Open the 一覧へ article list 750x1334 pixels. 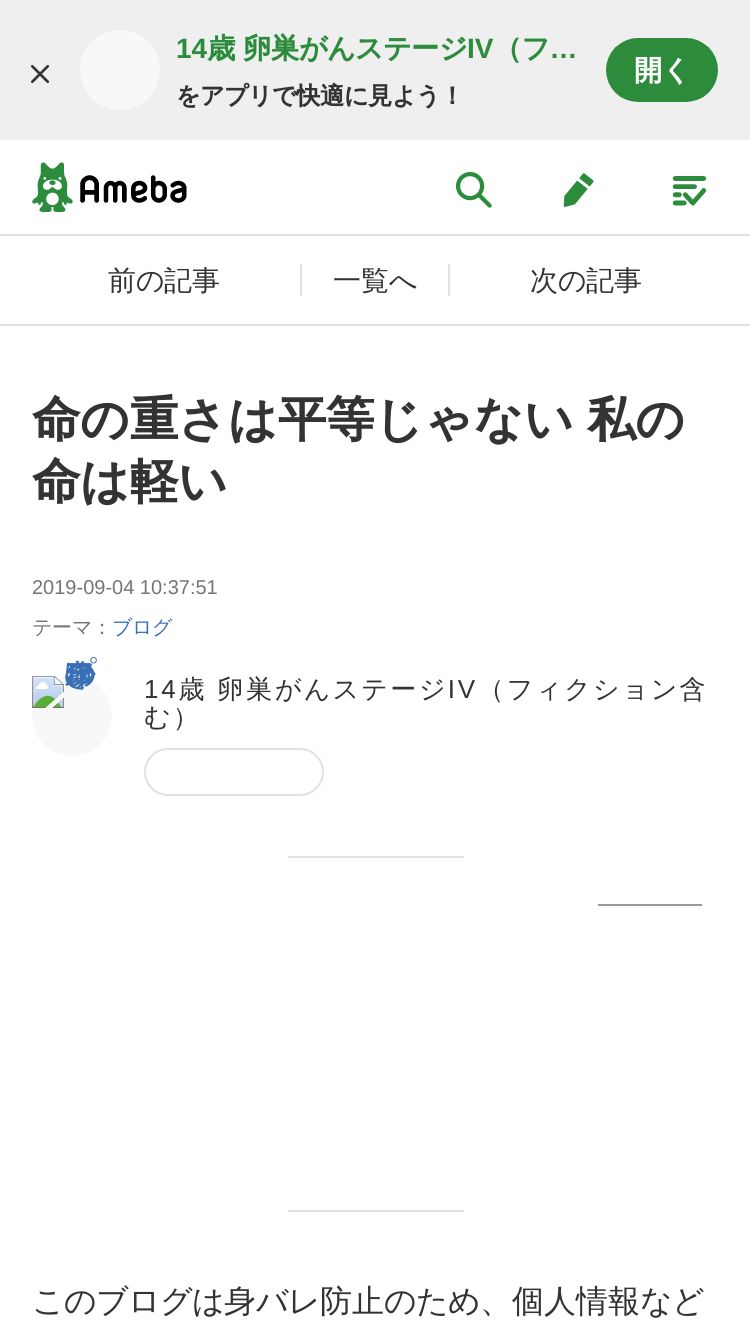coord(375,280)
